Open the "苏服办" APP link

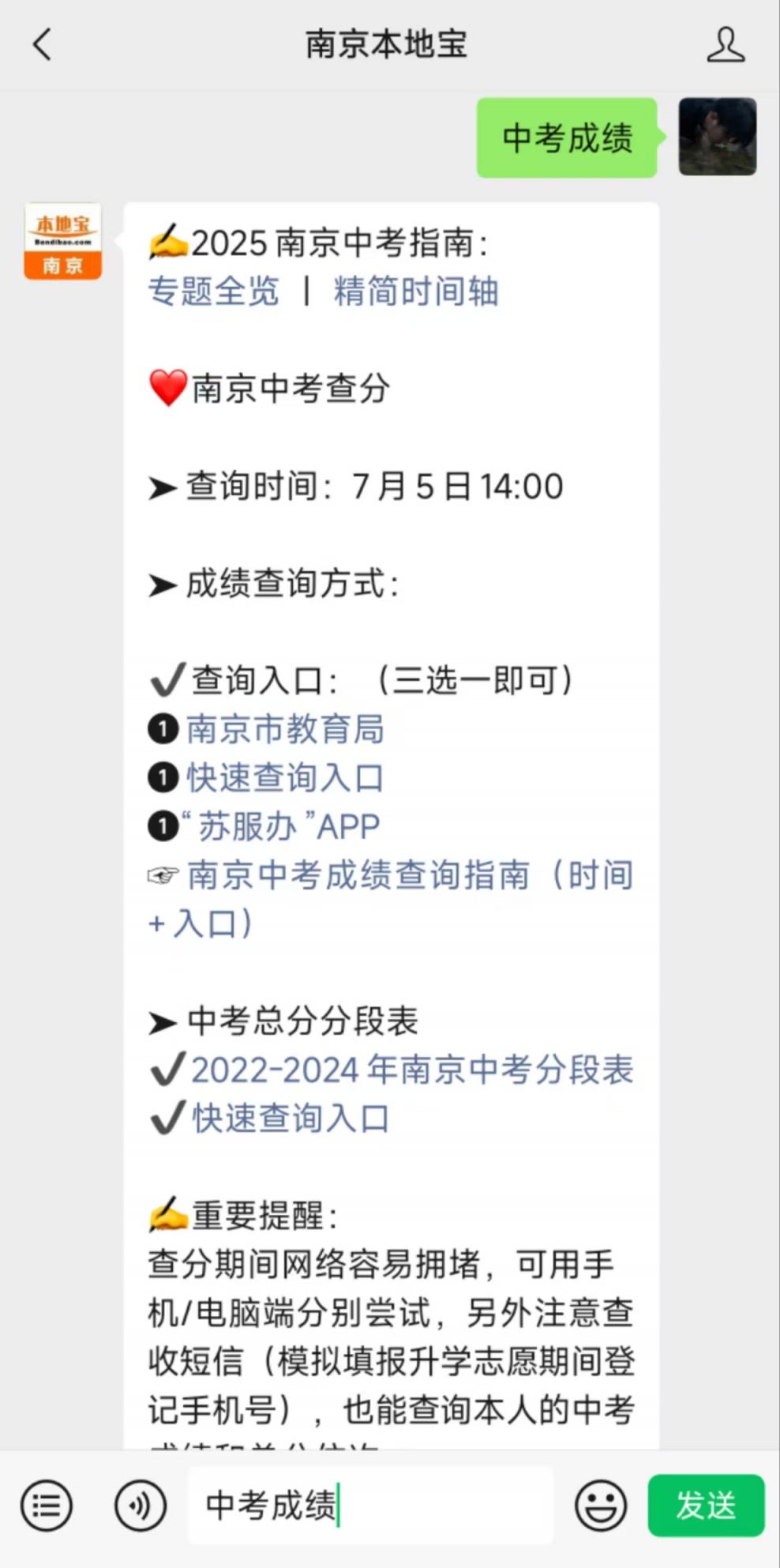tap(280, 826)
